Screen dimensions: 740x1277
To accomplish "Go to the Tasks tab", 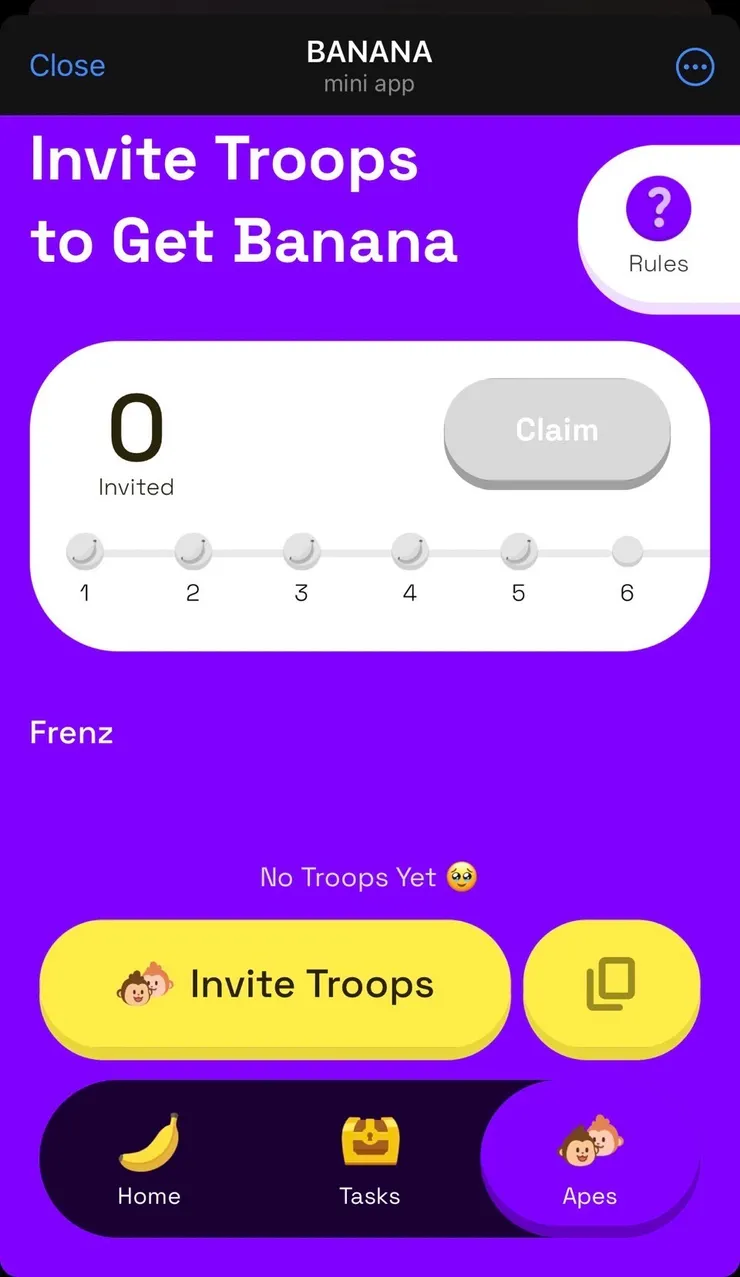I will tap(369, 1158).
